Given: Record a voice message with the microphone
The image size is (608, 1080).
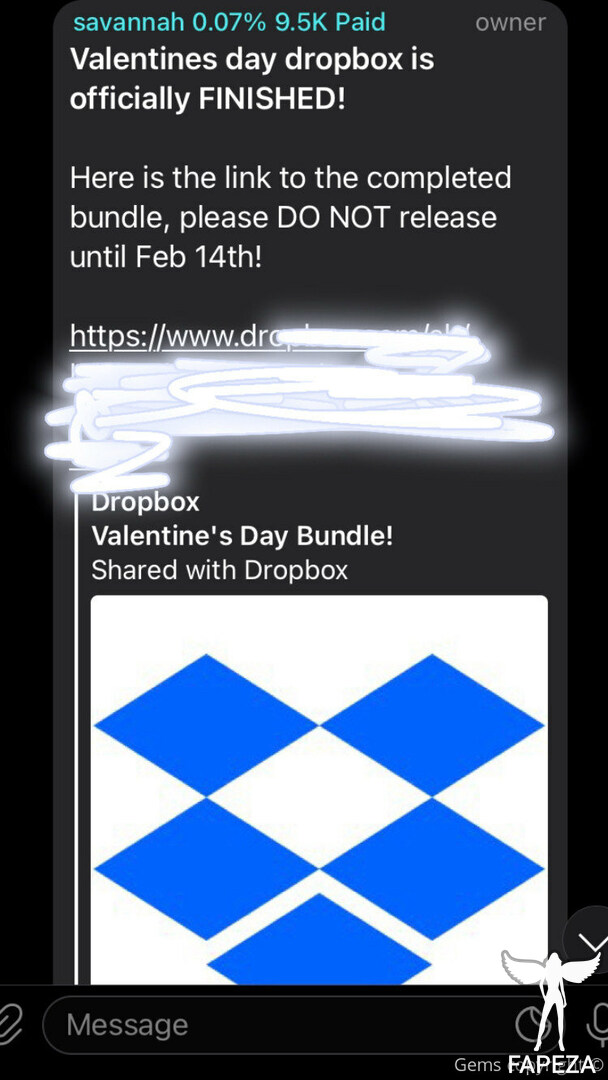Looking at the screenshot, I should 598,1025.
